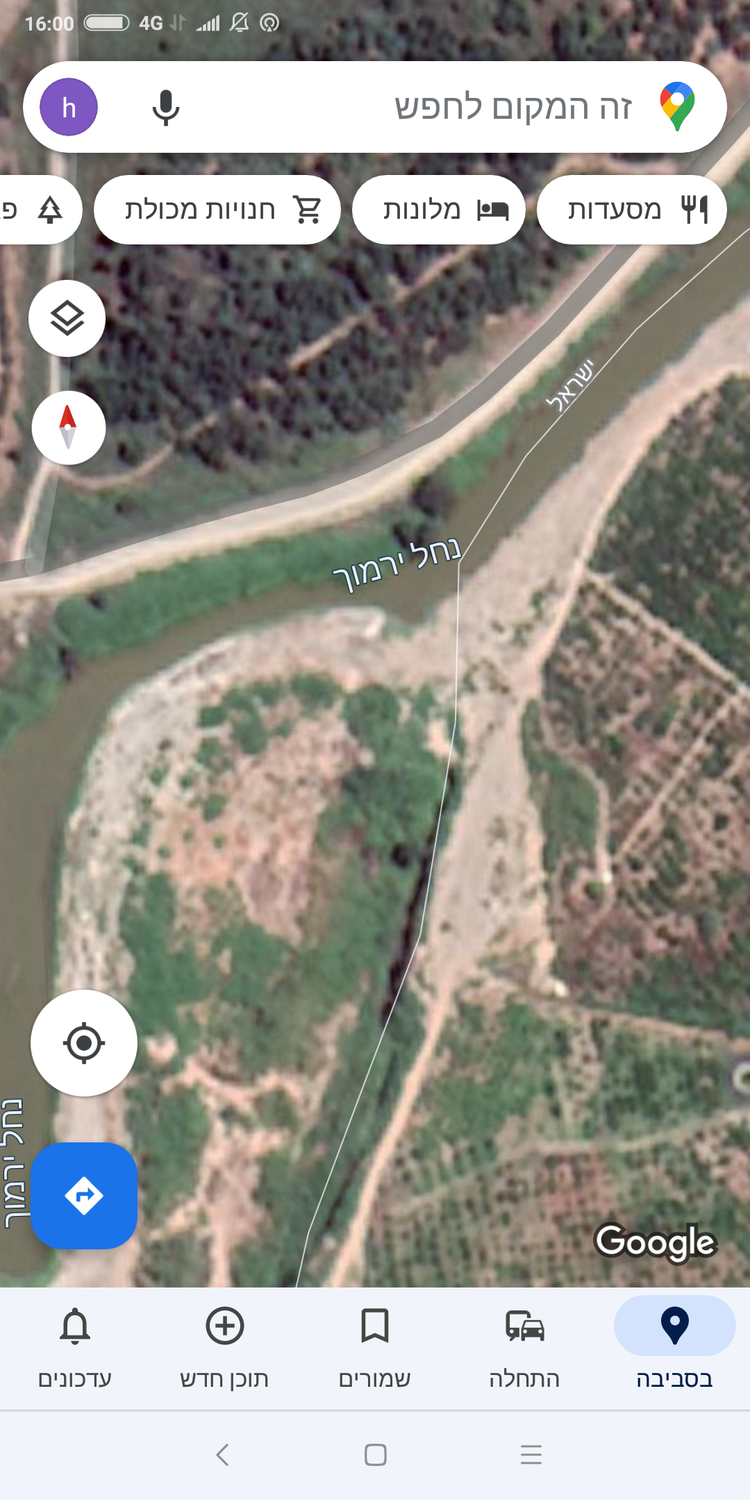Open the map layers selector
Screen dimensions: 750x1500
click(67, 319)
